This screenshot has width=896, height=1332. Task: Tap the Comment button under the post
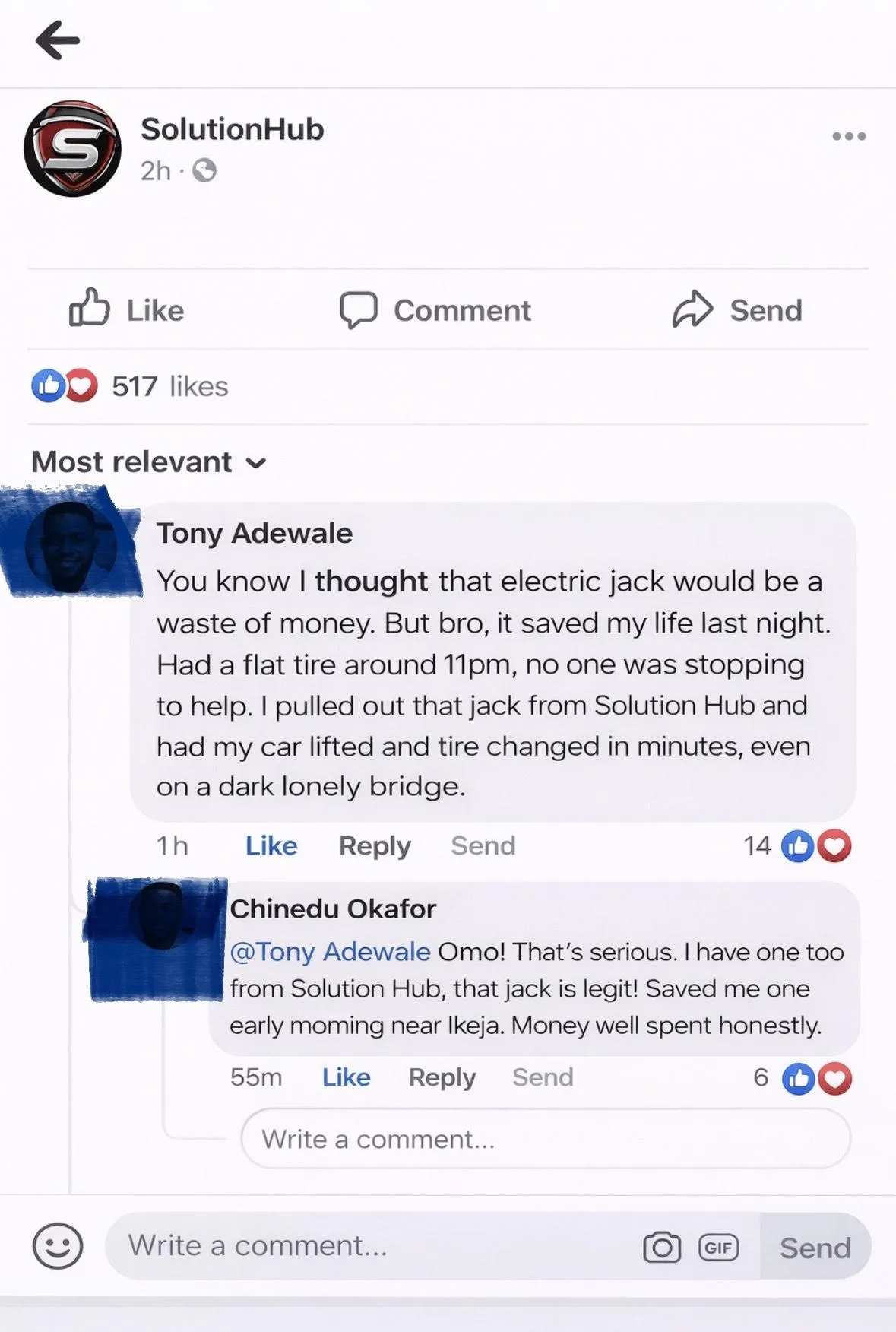(435, 310)
